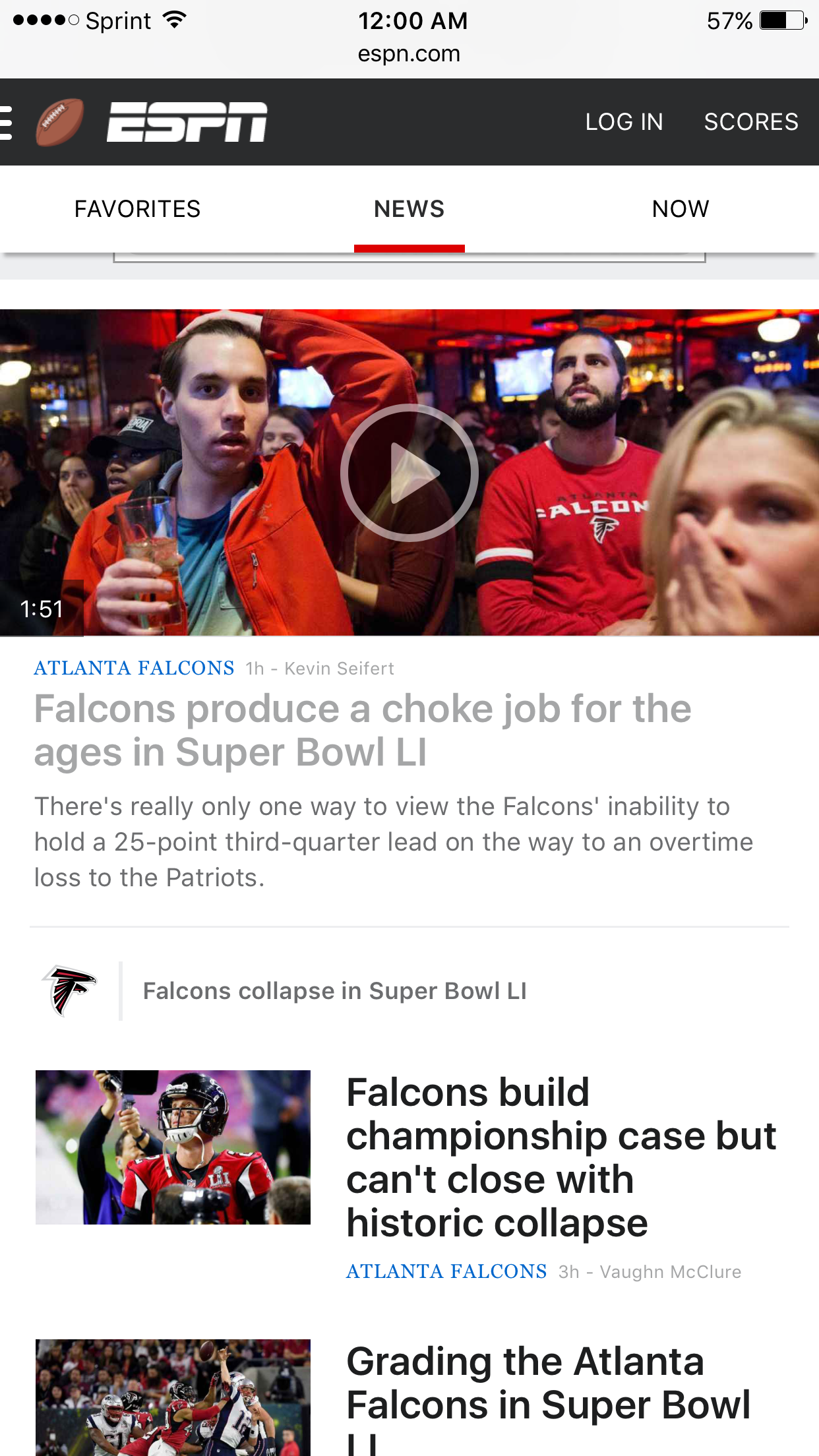Screen dimensions: 819x1456
Task: Open Falcons collapse in Super Bowl LI
Action: [334, 991]
